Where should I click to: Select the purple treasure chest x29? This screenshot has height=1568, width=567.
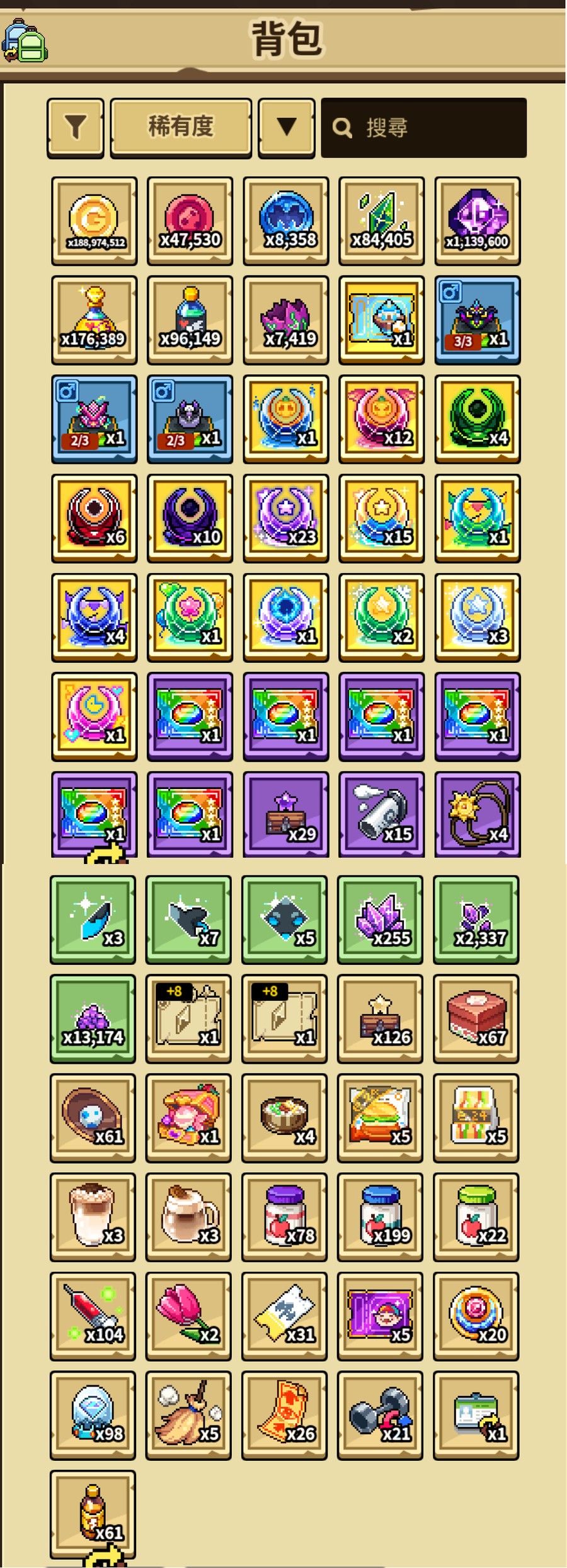click(x=285, y=816)
